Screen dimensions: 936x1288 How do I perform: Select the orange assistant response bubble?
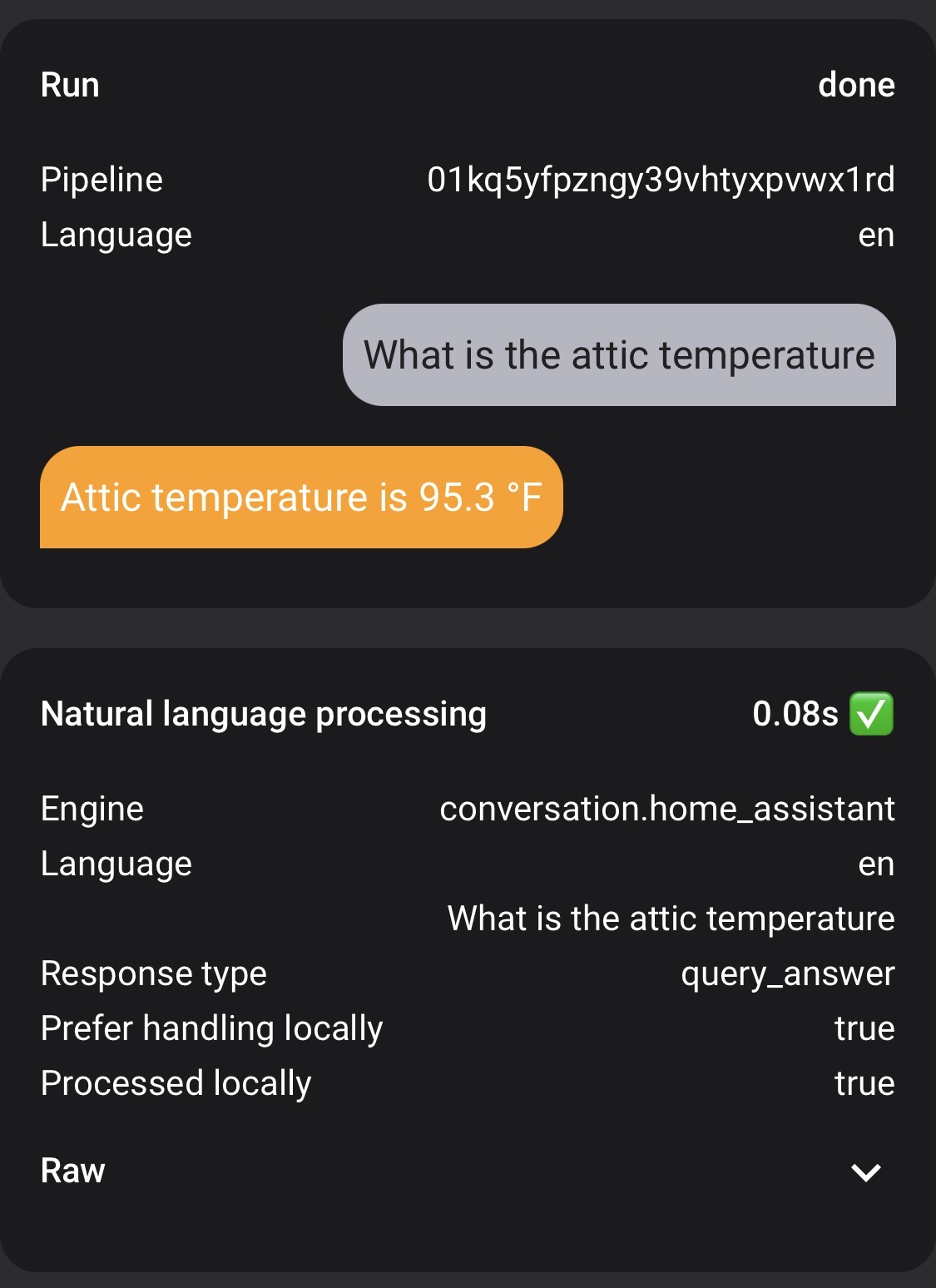pyautogui.click(x=300, y=497)
